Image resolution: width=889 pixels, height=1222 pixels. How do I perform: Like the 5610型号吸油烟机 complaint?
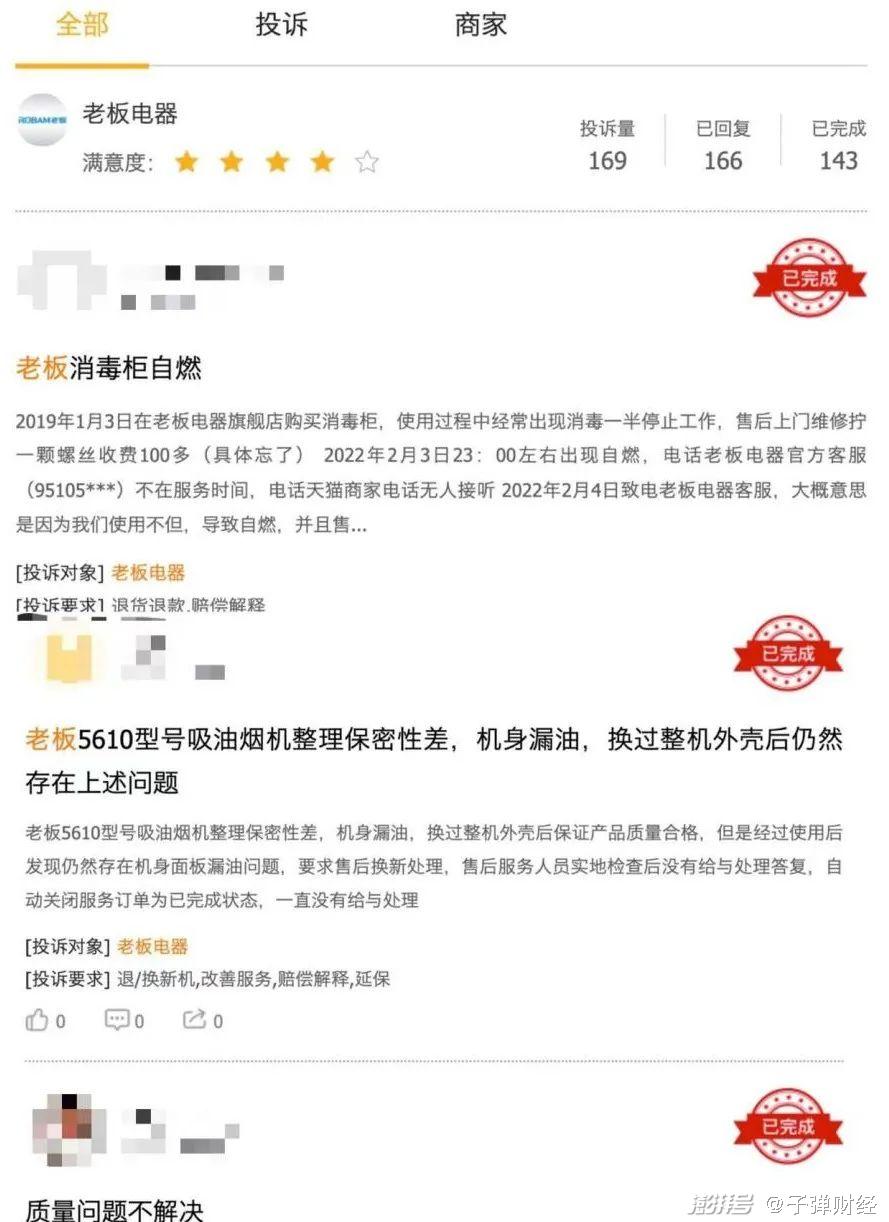[x=46, y=1020]
